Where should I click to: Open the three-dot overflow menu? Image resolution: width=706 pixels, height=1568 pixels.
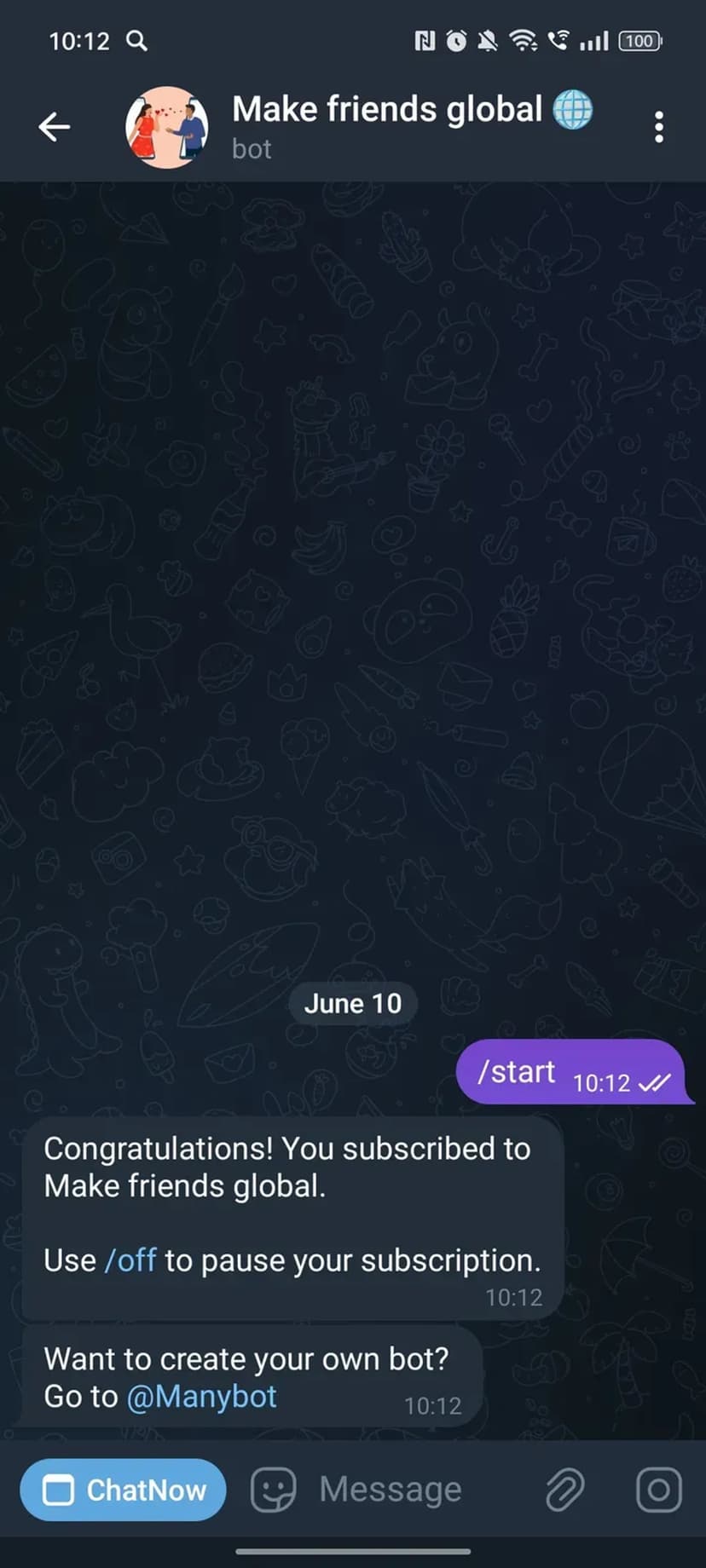(x=658, y=127)
